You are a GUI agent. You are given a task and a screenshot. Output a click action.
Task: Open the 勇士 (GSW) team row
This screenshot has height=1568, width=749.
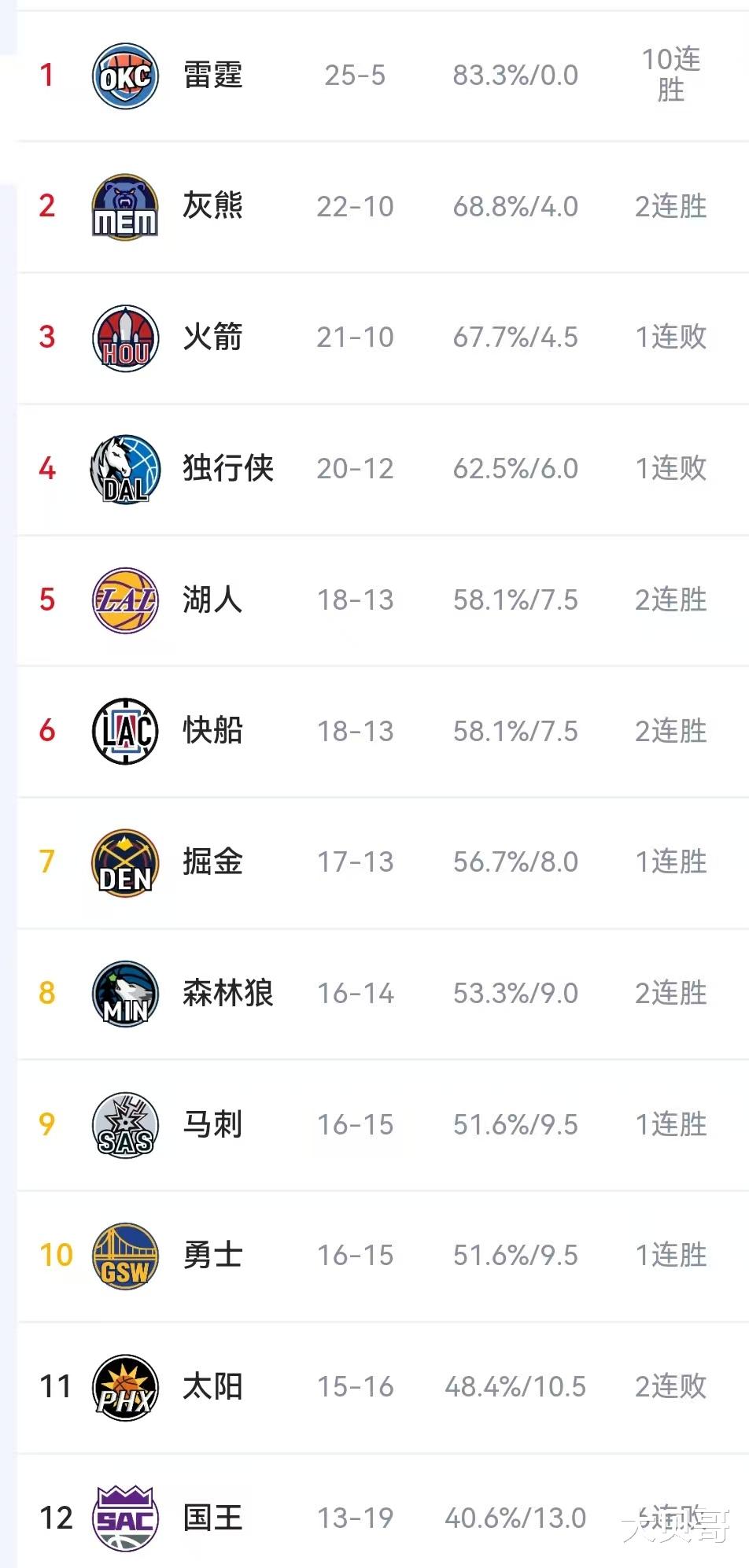point(382,1256)
